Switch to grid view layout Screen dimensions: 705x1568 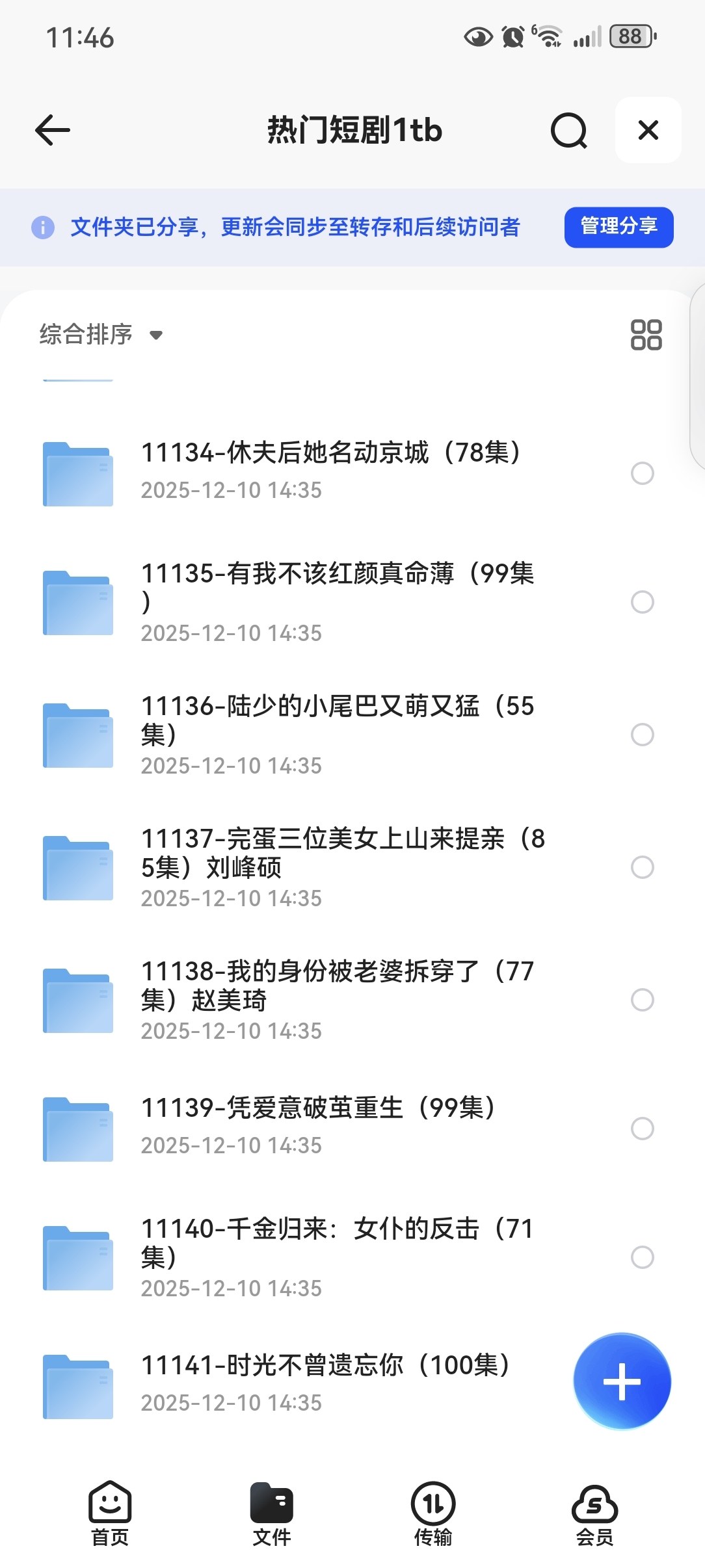(x=646, y=335)
